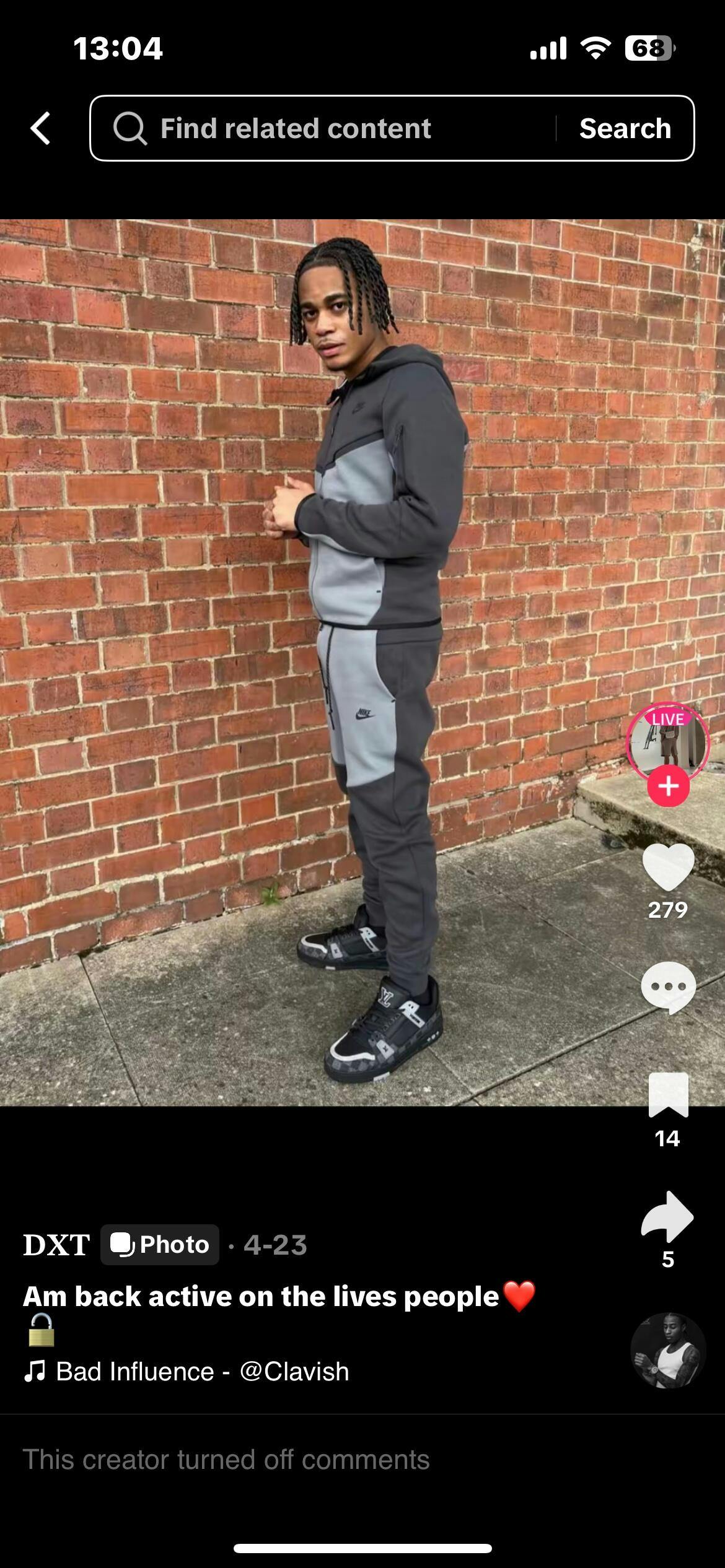Hit the Search button
This screenshot has width=725, height=1568.
(625, 129)
